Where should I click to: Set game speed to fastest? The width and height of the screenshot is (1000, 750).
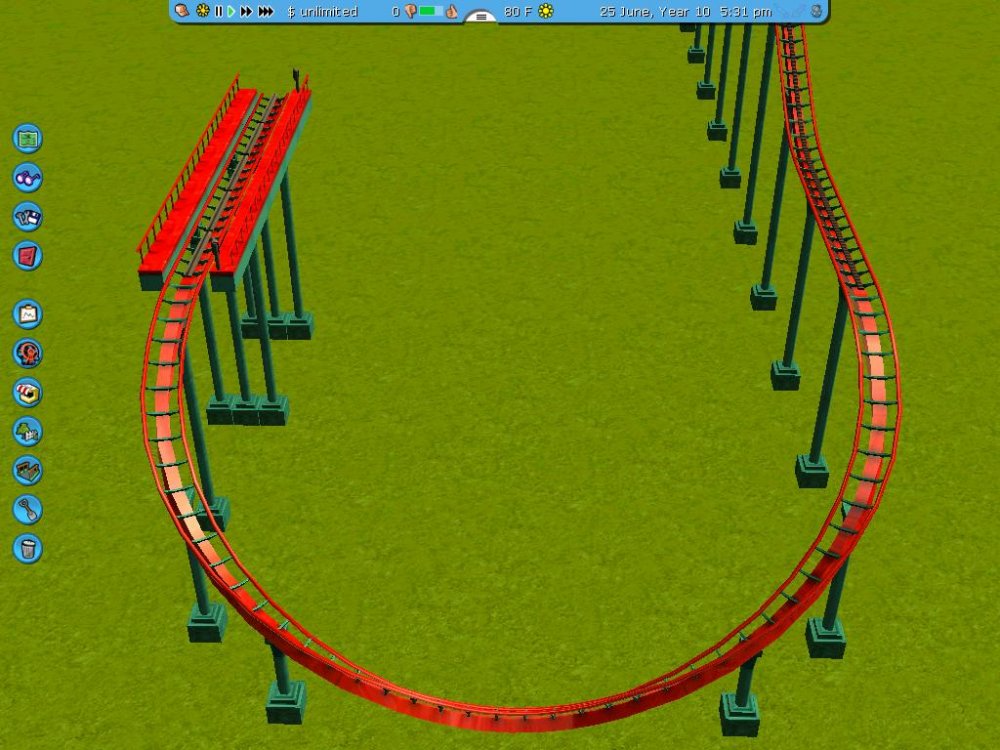tap(265, 11)
